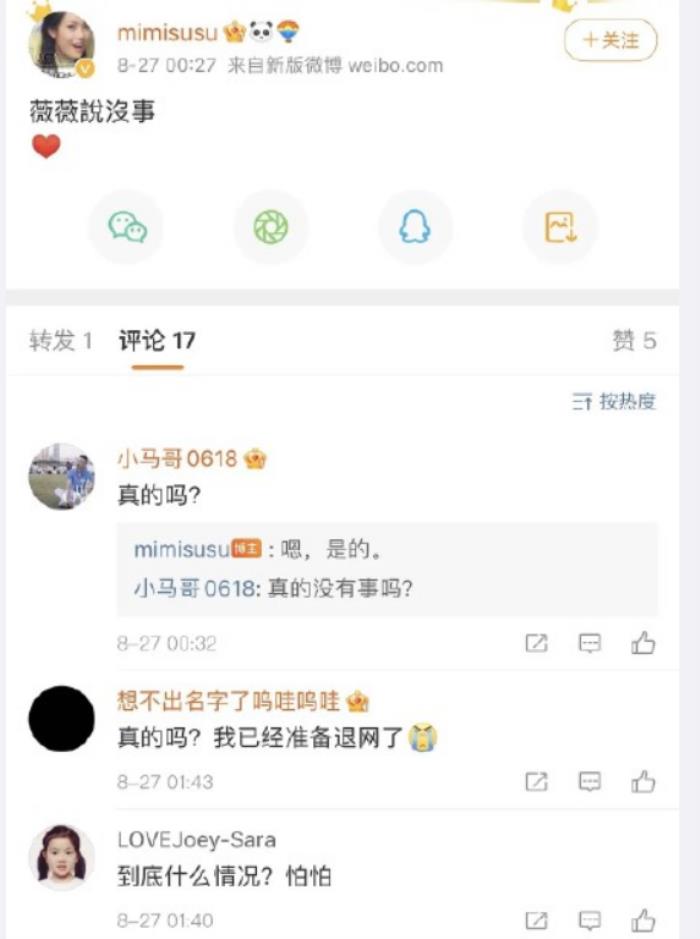Image resolution: width=700 pixels, height=939 pixels.
Task: Share the post to WeChat Moments
Action: 271,228
